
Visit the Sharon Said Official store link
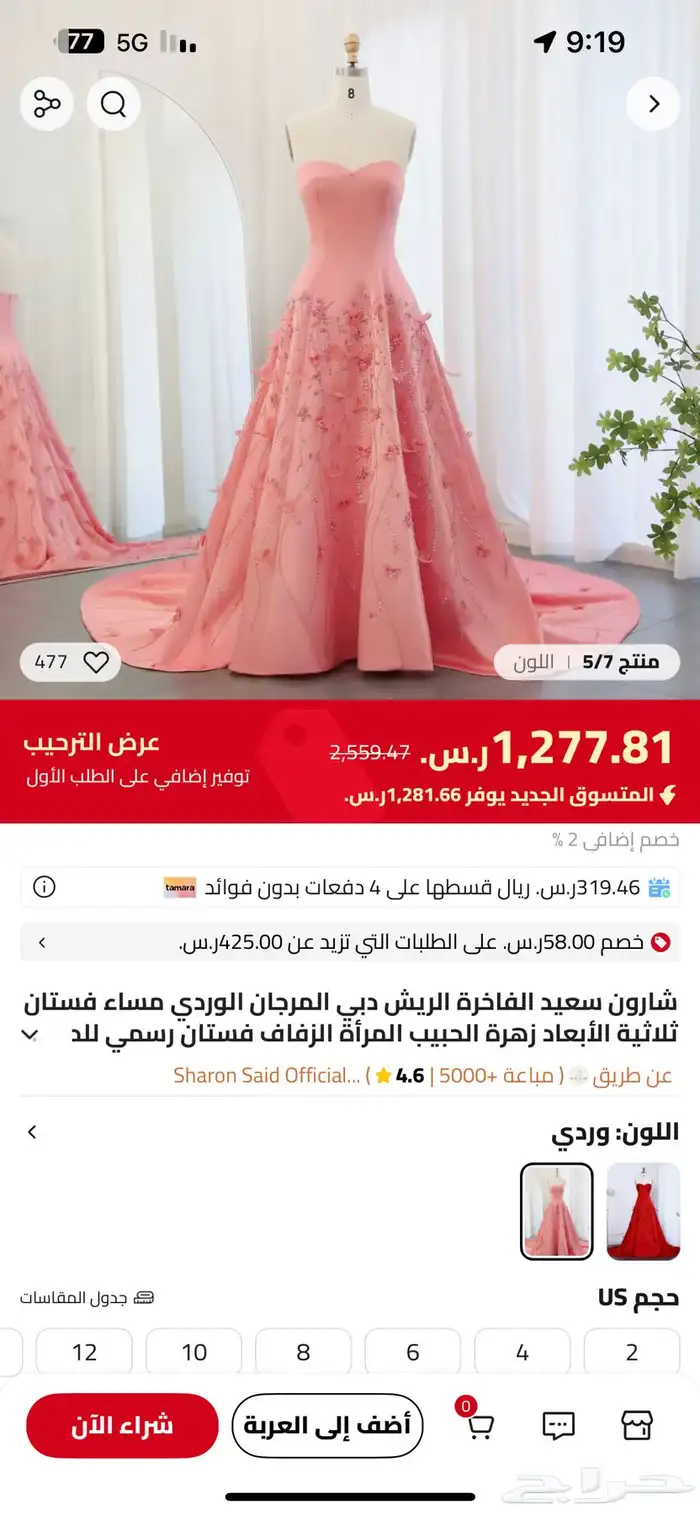coord(266,1076)
